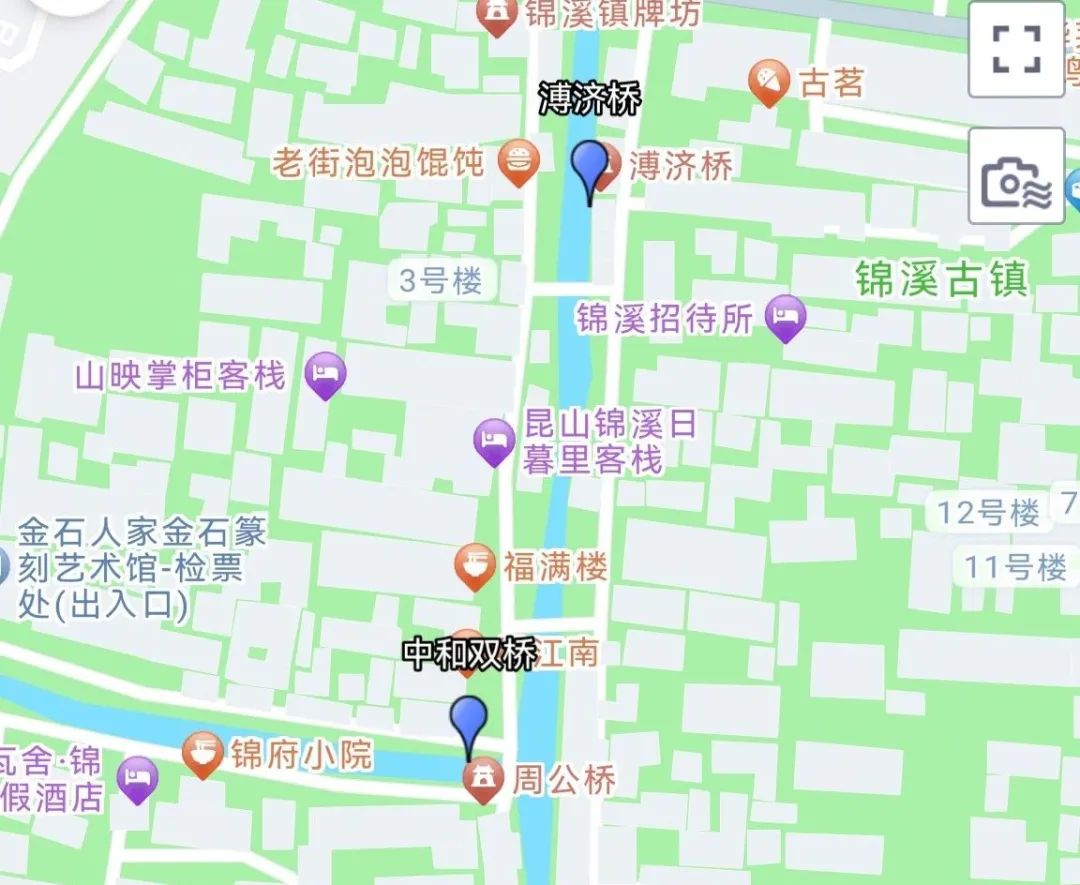Open the 山映掌柜客栈 hotel marker

[325, 375]
